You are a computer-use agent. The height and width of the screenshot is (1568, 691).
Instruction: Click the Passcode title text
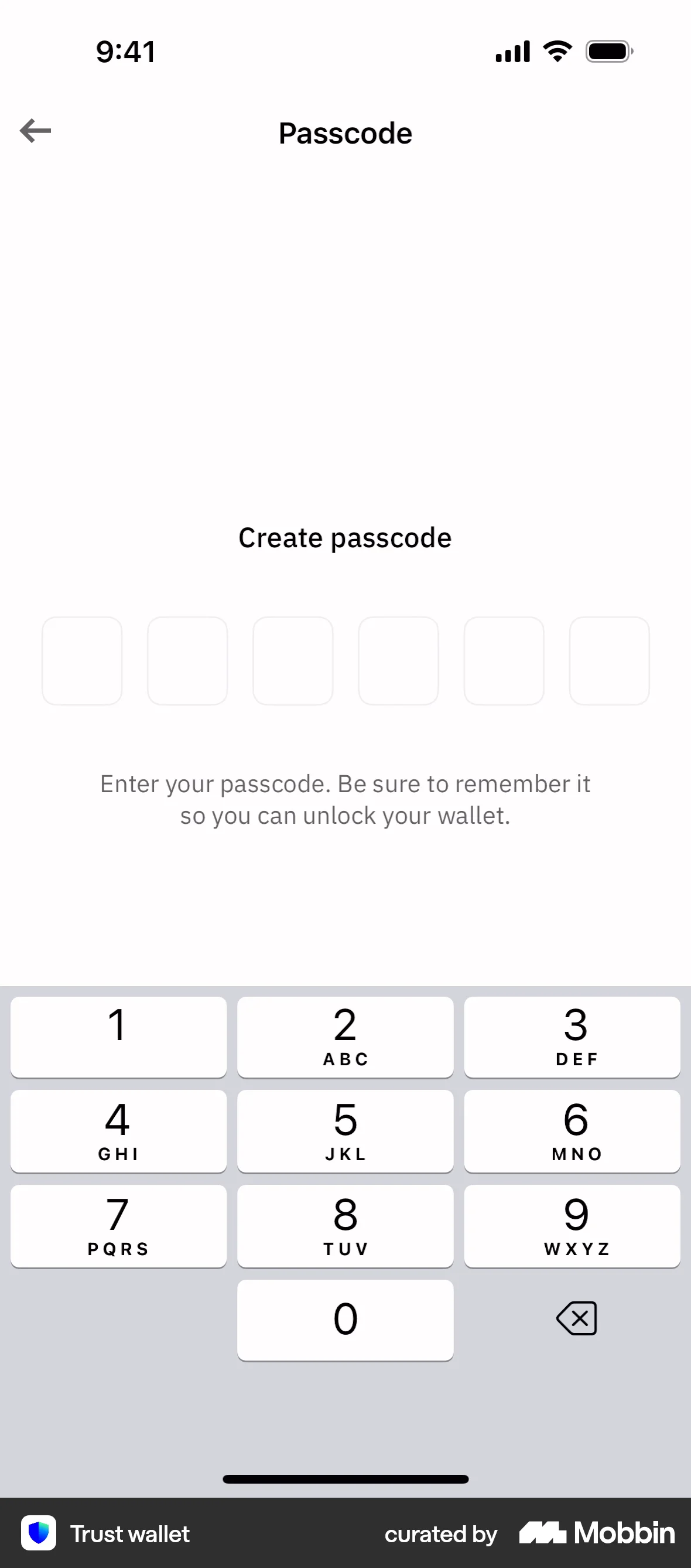click(344, 132)
